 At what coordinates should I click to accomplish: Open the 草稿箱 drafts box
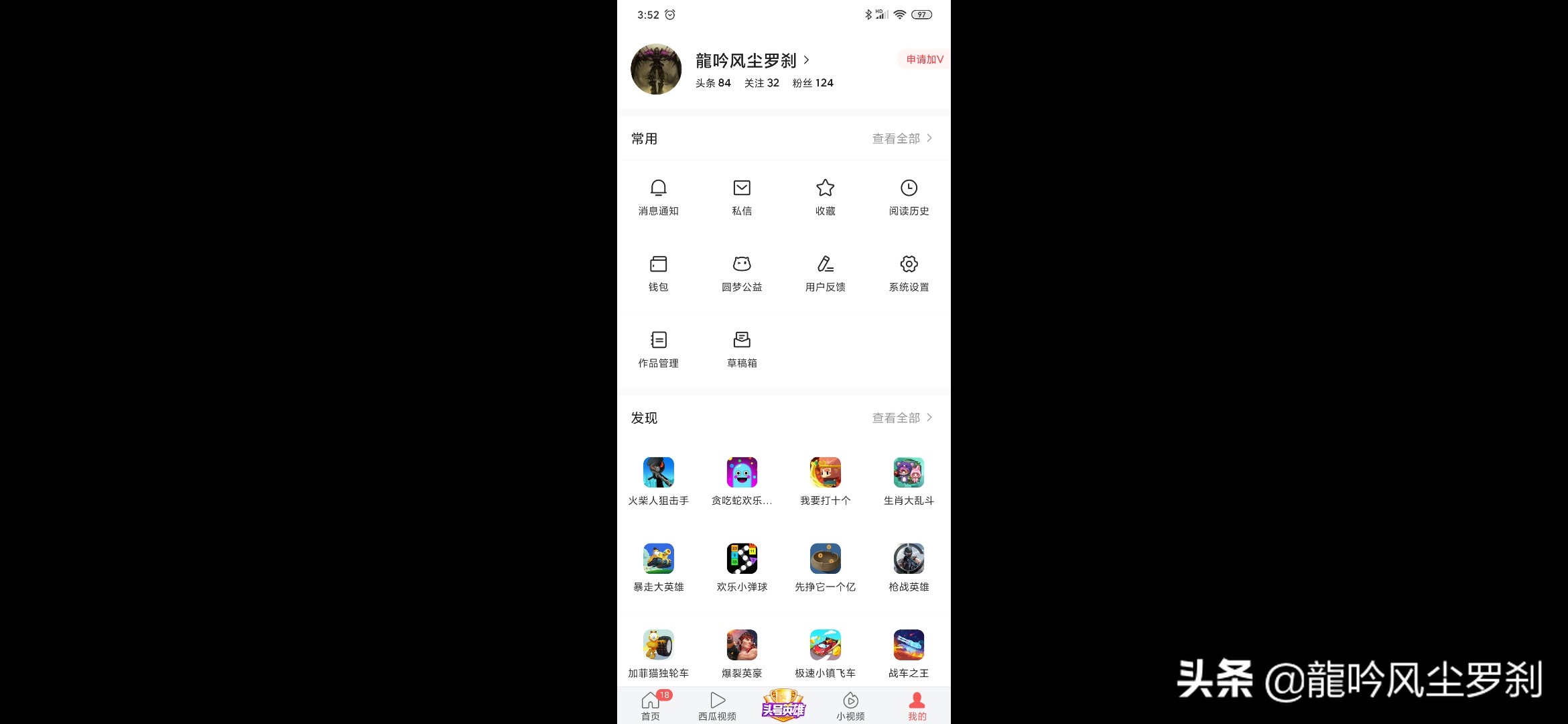tap(742, 349)
